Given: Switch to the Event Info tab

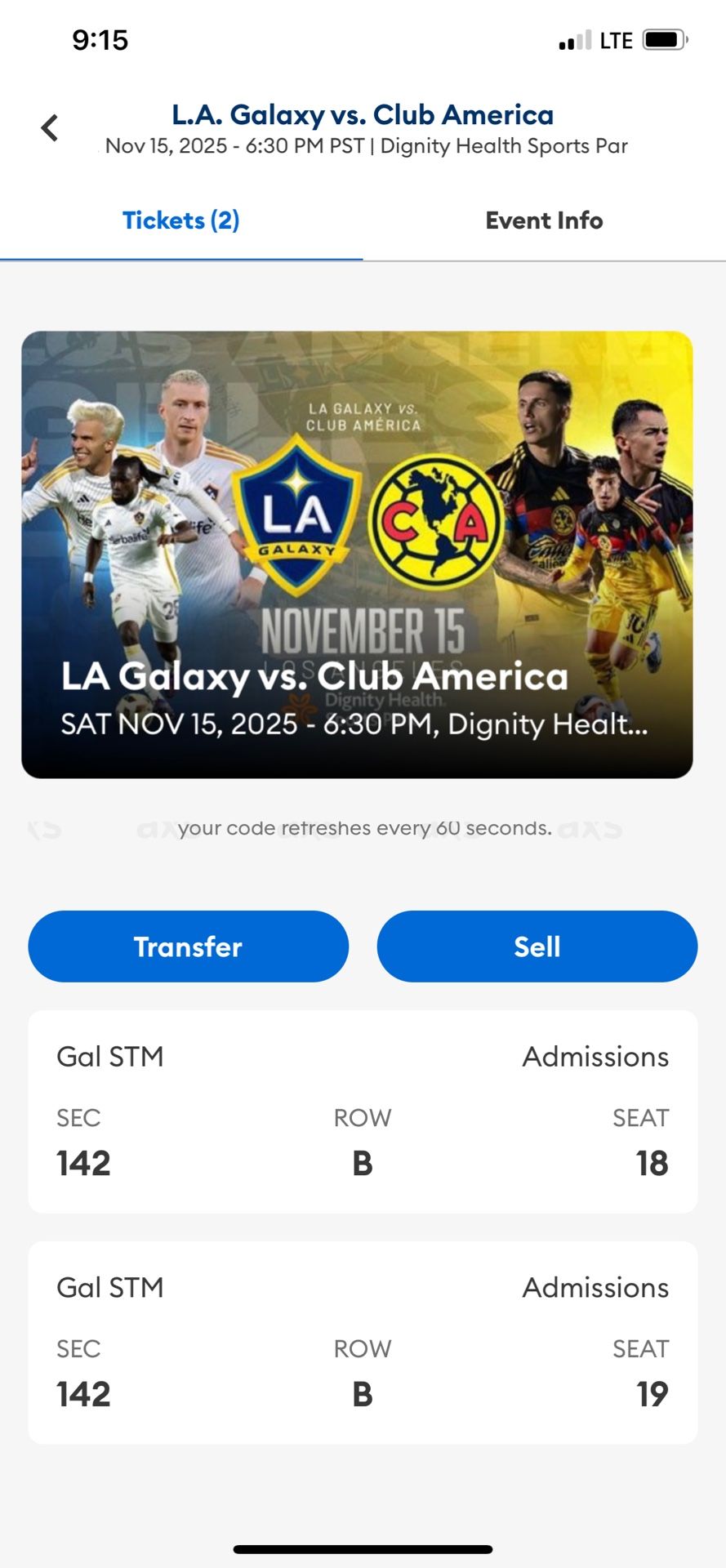Looking at the screenshot, I should click(x=543, y=220).
